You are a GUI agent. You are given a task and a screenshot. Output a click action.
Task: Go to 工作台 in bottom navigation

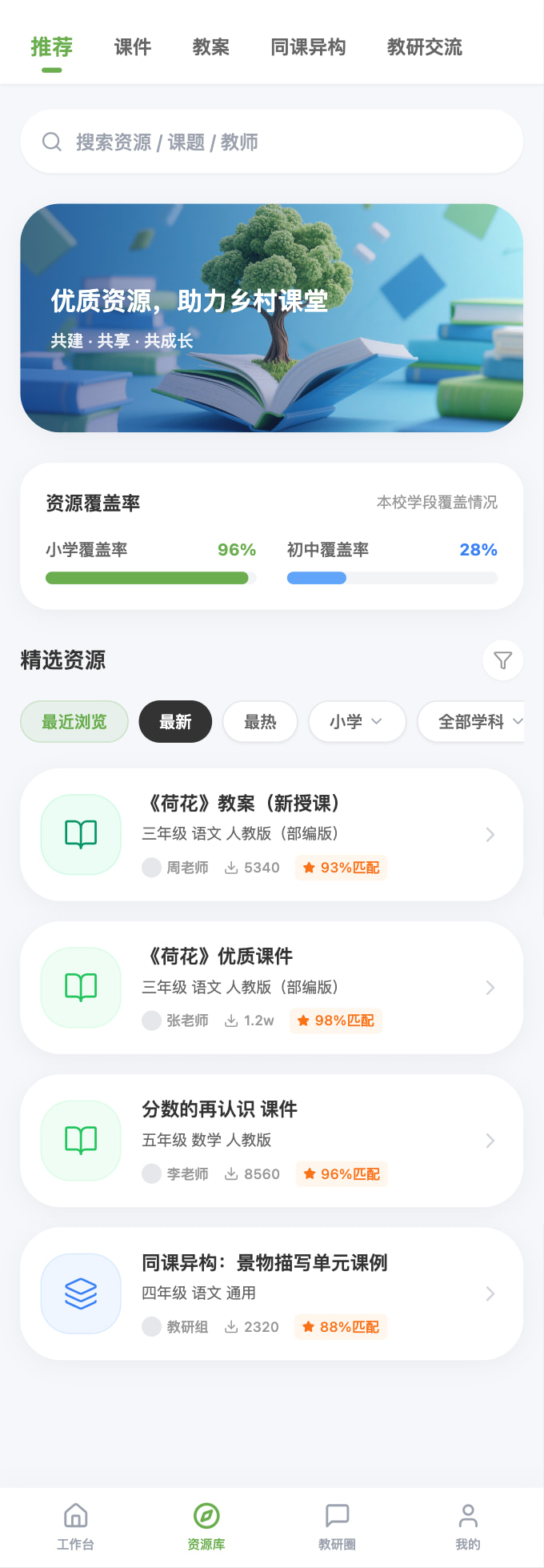pyautogui.click(x=75, y=1527)
